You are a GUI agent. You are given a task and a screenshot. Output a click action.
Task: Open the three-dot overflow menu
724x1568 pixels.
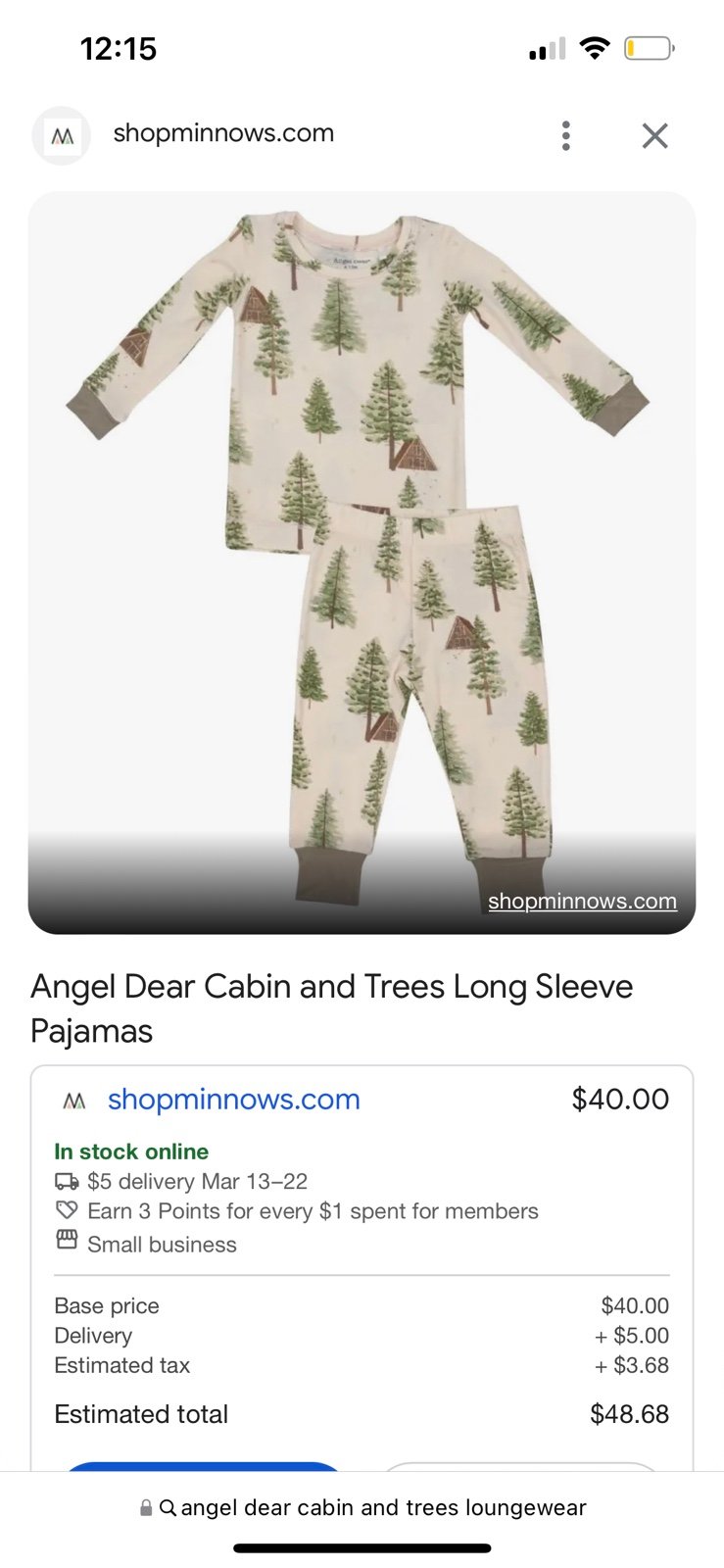(x=565, y=135)
